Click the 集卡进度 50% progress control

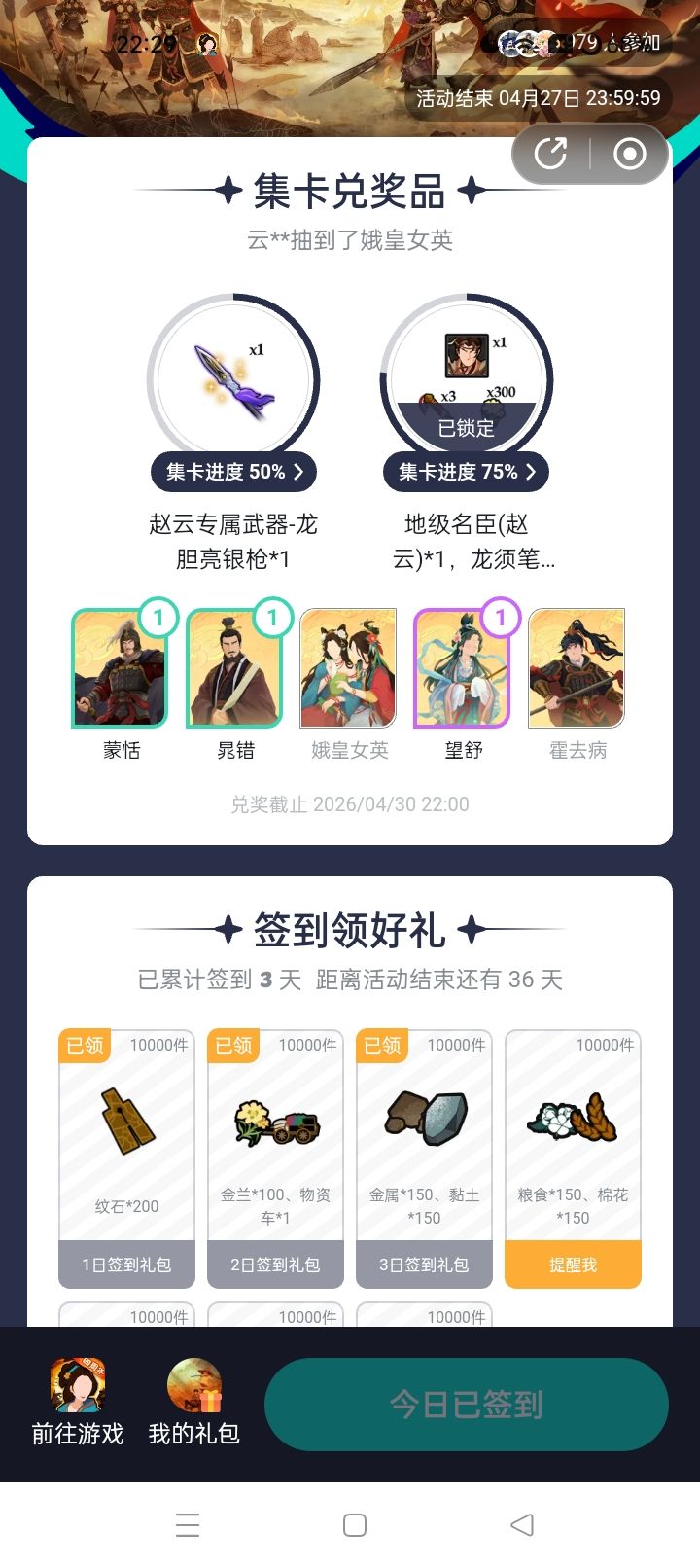[x=233, y=472]
